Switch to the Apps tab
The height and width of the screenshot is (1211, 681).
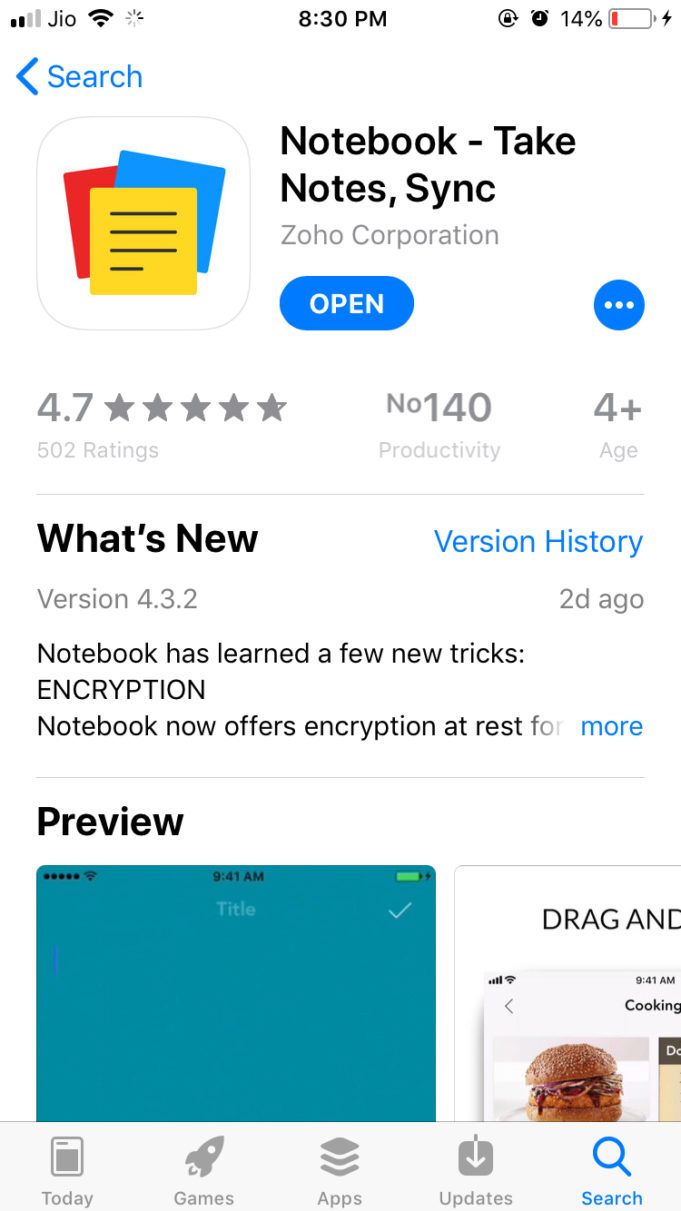click(339, 1172)
